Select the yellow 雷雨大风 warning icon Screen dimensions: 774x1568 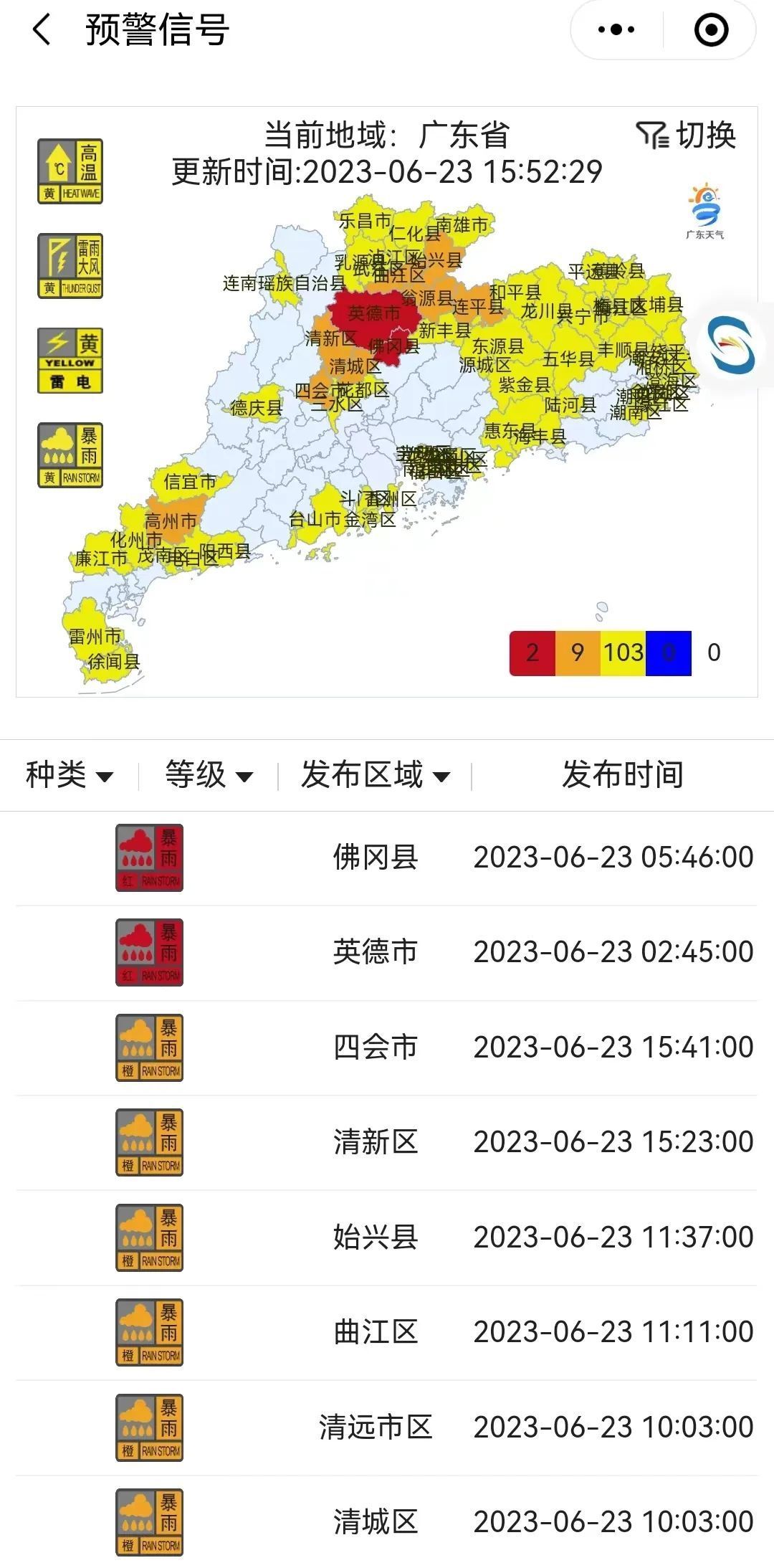click(70, 266)
